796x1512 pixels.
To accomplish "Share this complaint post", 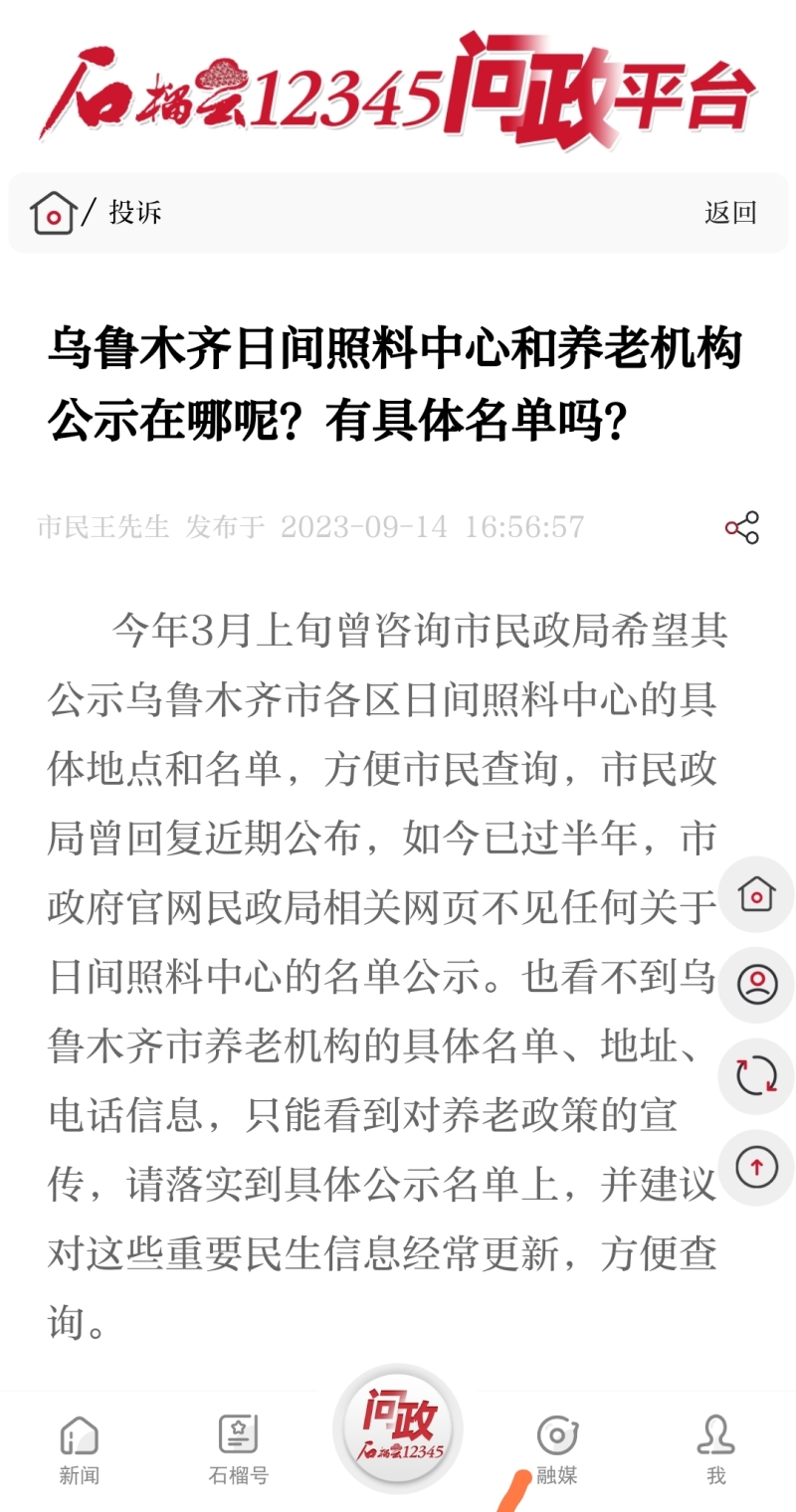I will click(x=741, y=527).
